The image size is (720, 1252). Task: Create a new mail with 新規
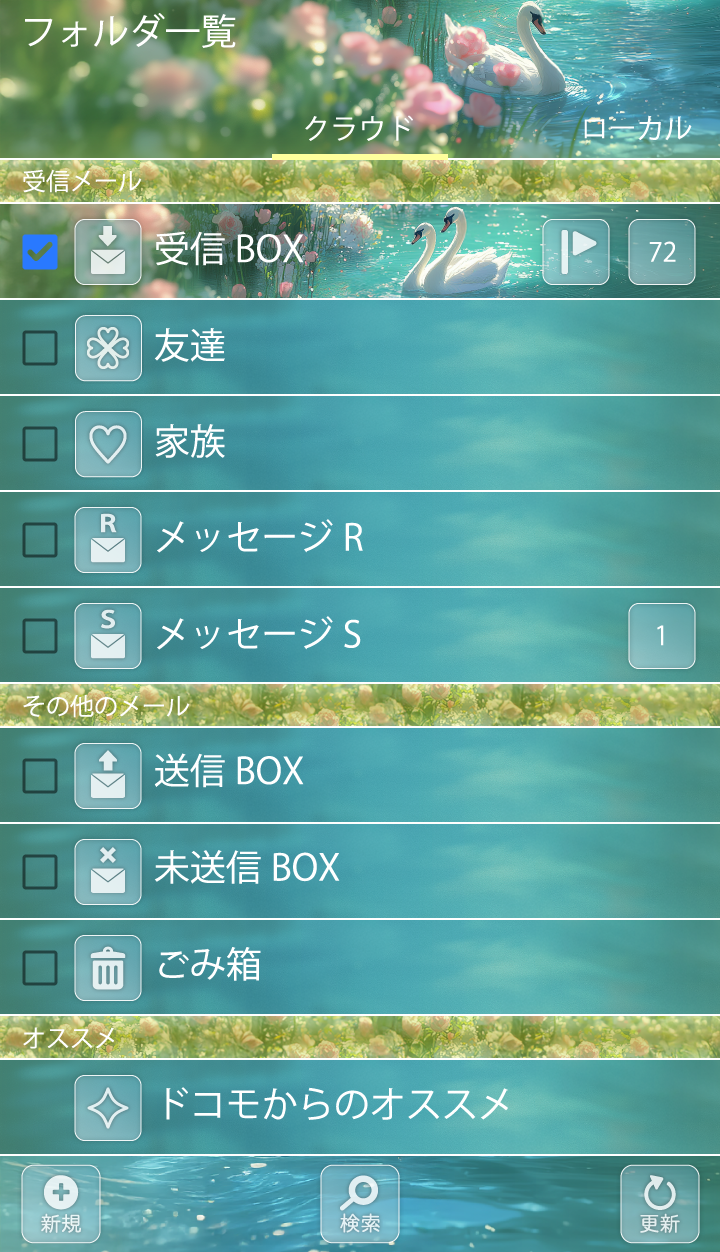pyautogui.click(x=61, y=1204)
